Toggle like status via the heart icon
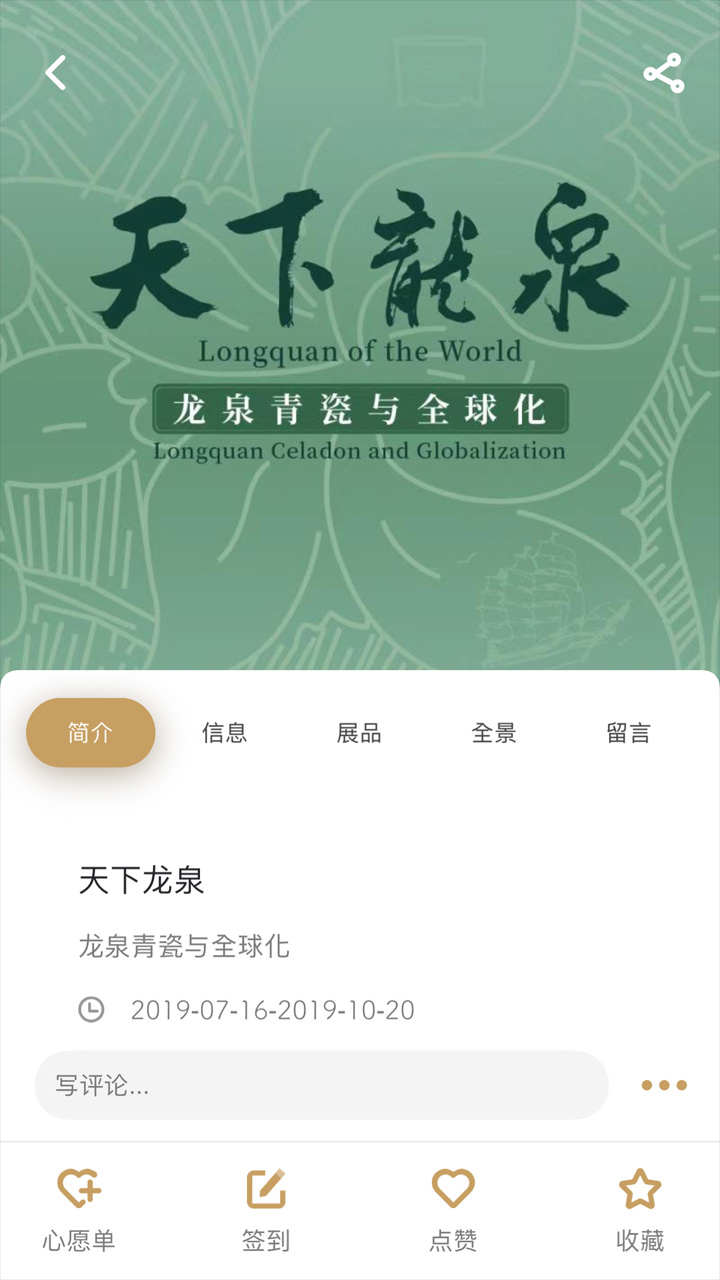The height and width of the screenshot is (1280, 720). click(455, 1190)
